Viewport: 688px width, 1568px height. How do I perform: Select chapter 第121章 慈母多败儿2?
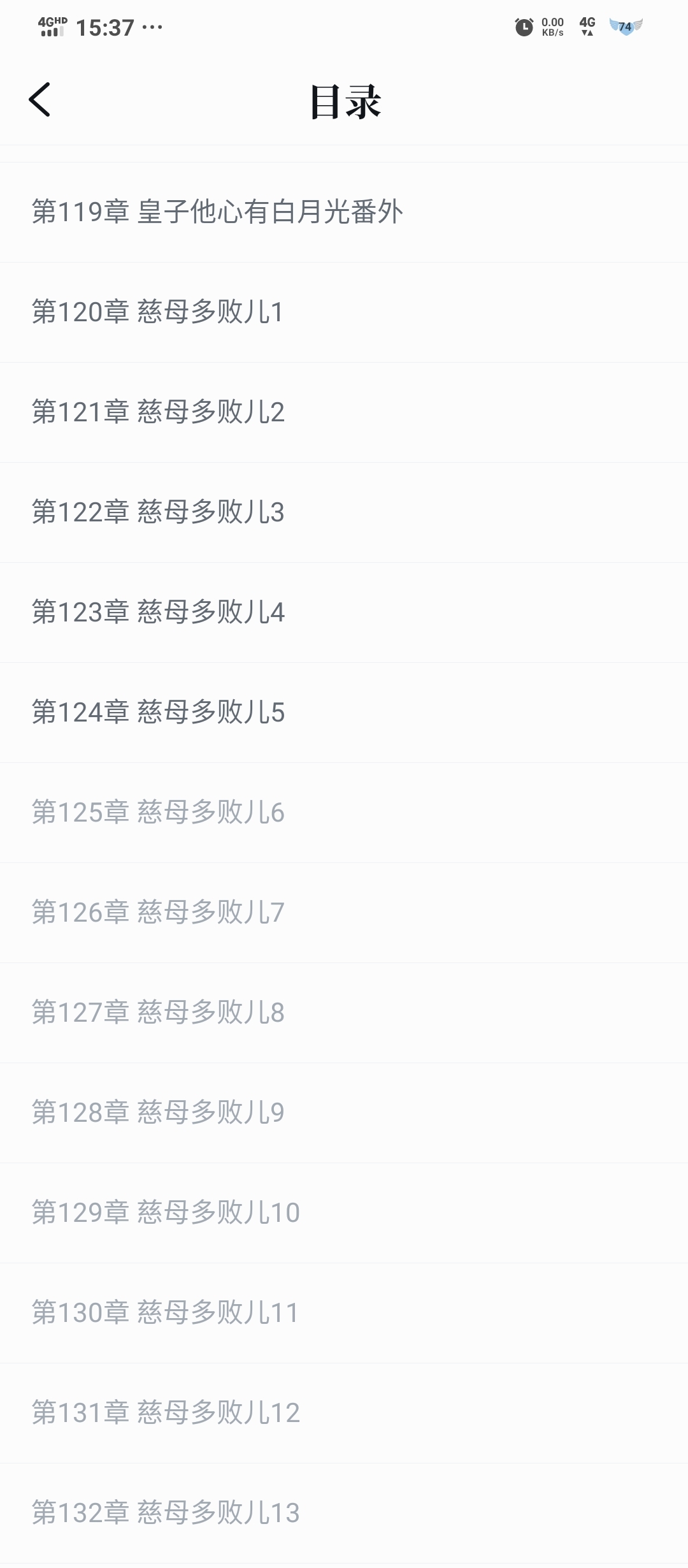click(x=158, y=412)
